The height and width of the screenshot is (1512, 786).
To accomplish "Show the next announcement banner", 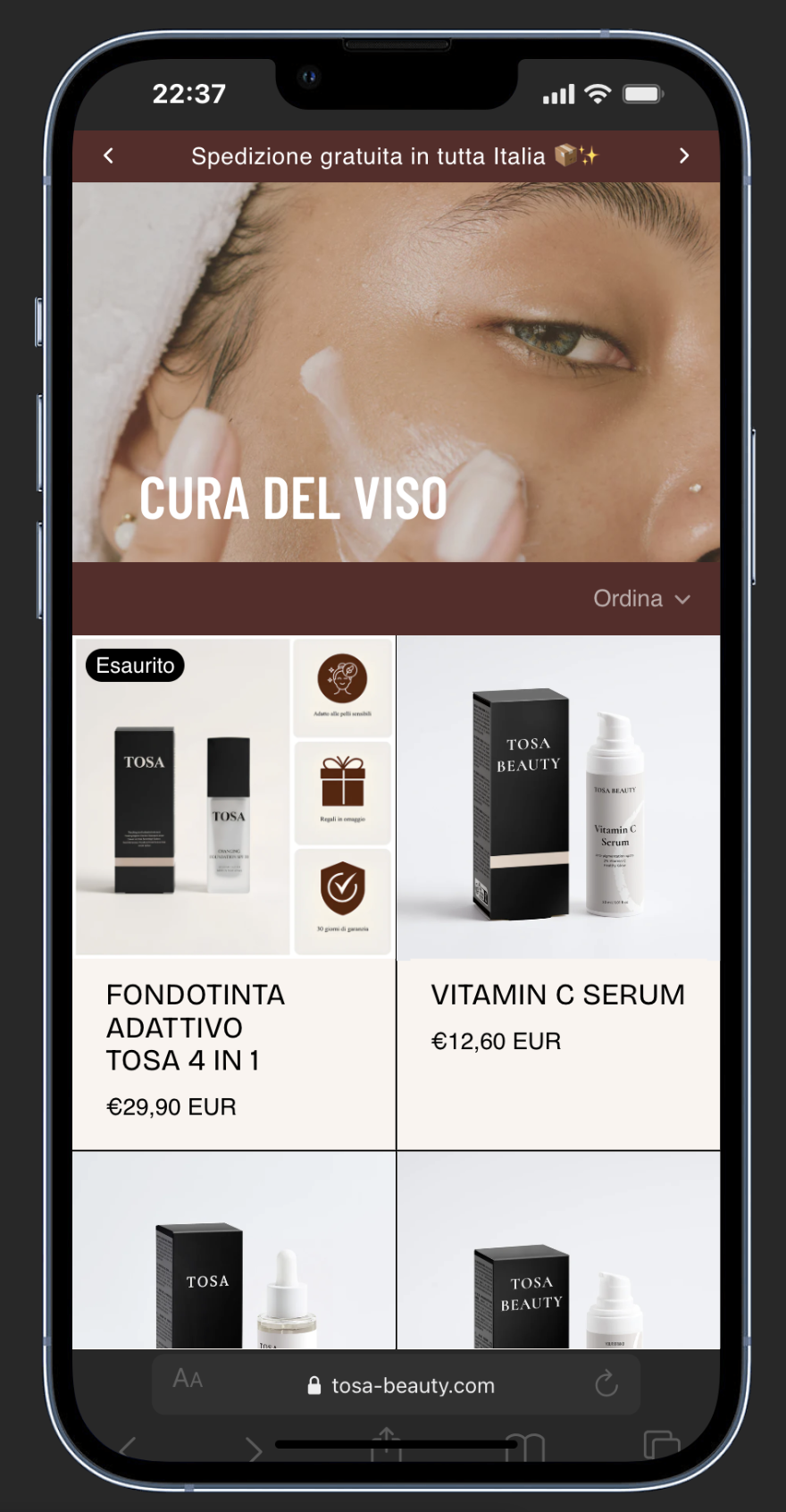I will 683,155.
